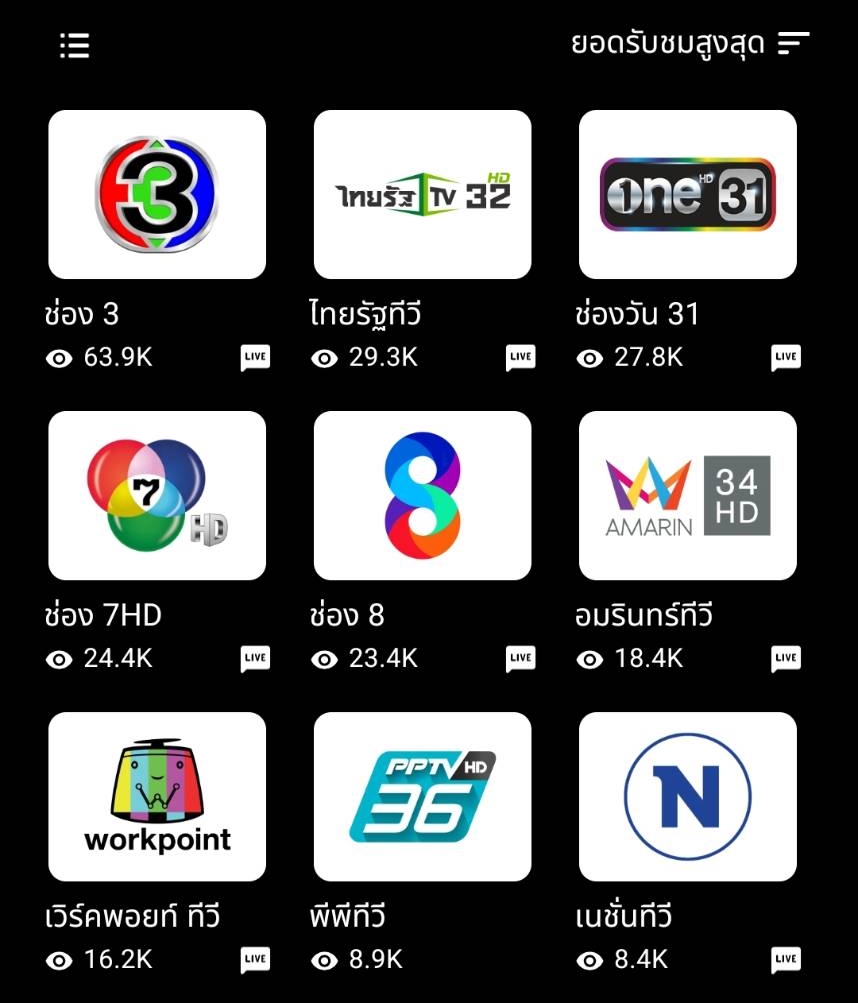858x1003 pixels.
Task: Open the ช่อง 3 live channel
Action: 157,194
